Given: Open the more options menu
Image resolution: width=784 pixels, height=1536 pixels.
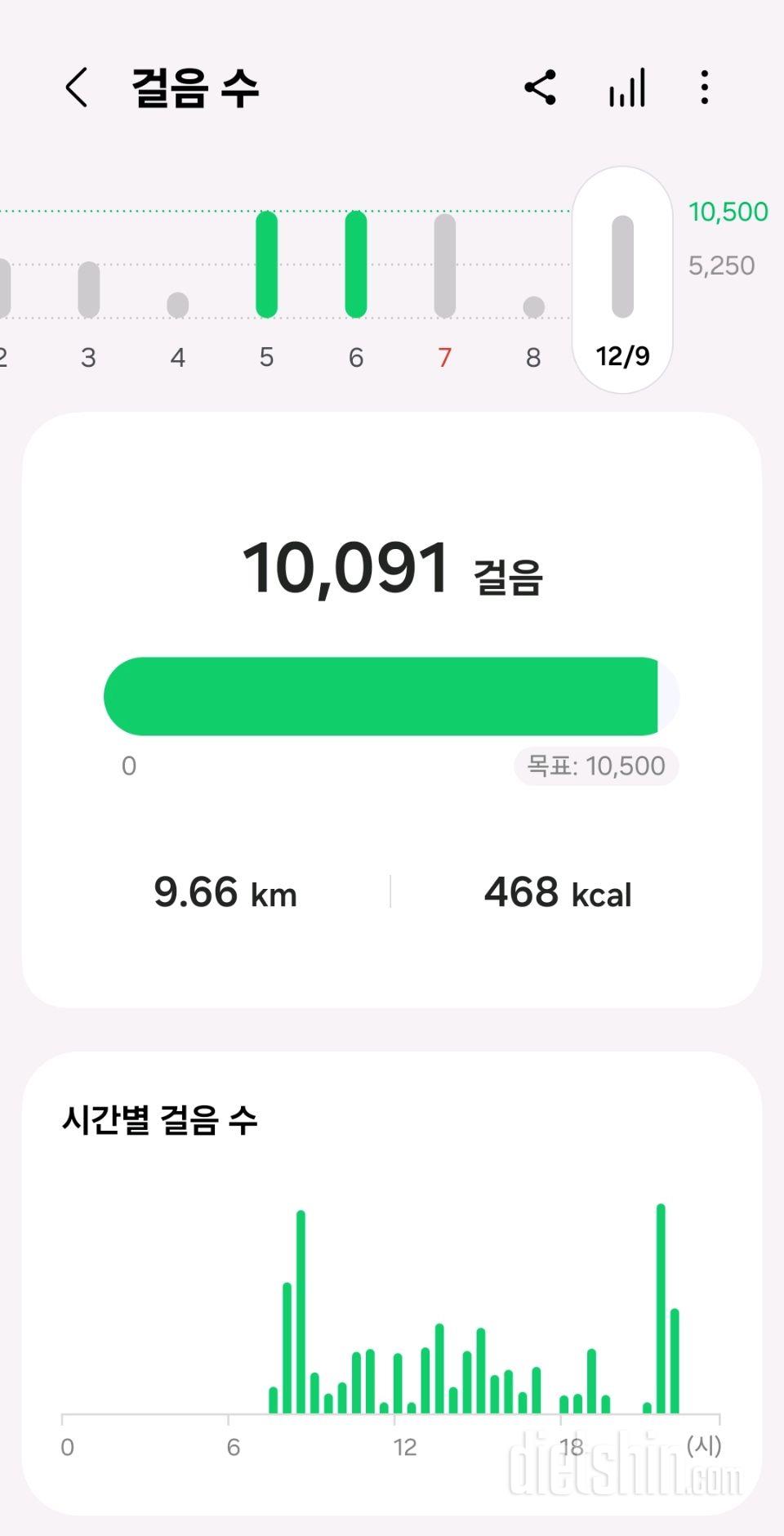Looking at the screenshot, I should coord(704,87).
